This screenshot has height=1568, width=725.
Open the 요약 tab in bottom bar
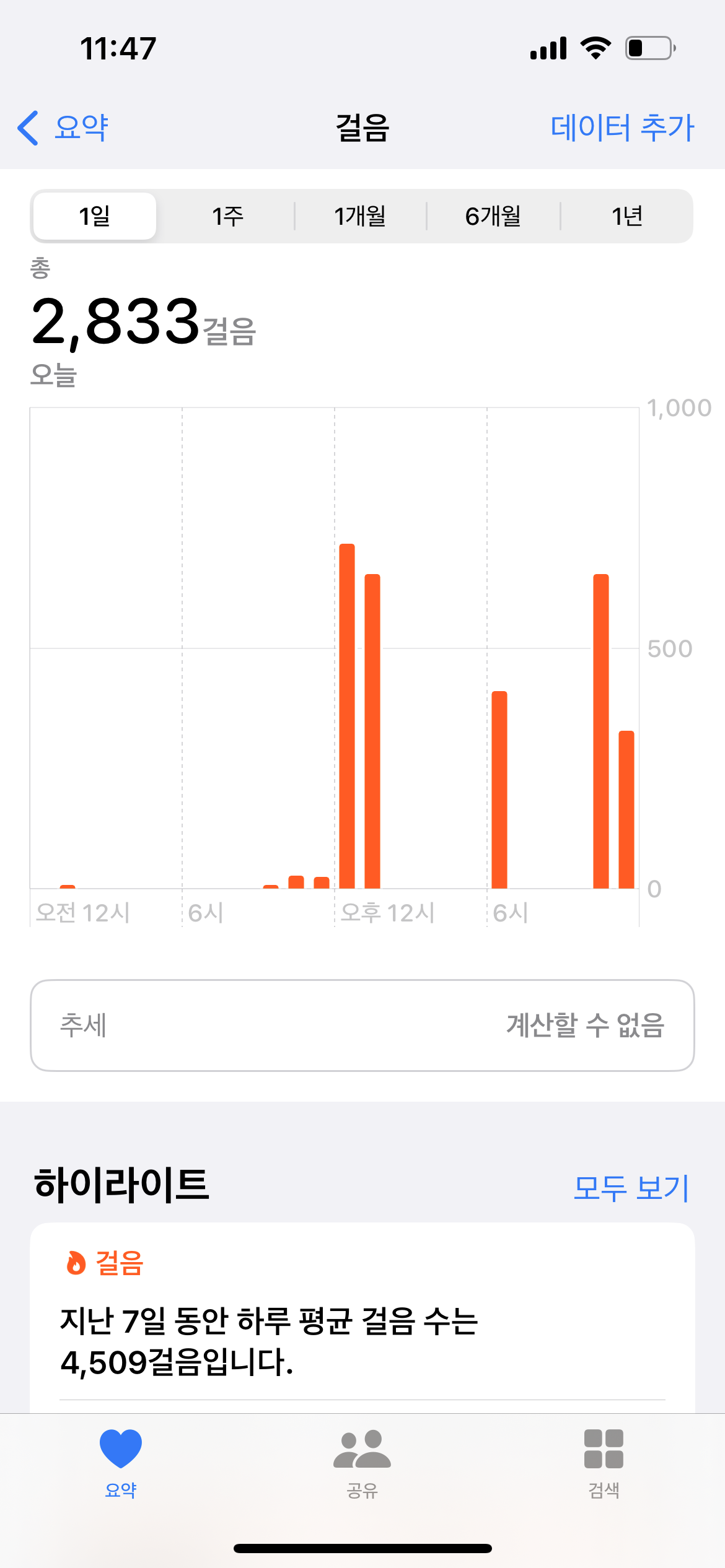click(121, 1463)
